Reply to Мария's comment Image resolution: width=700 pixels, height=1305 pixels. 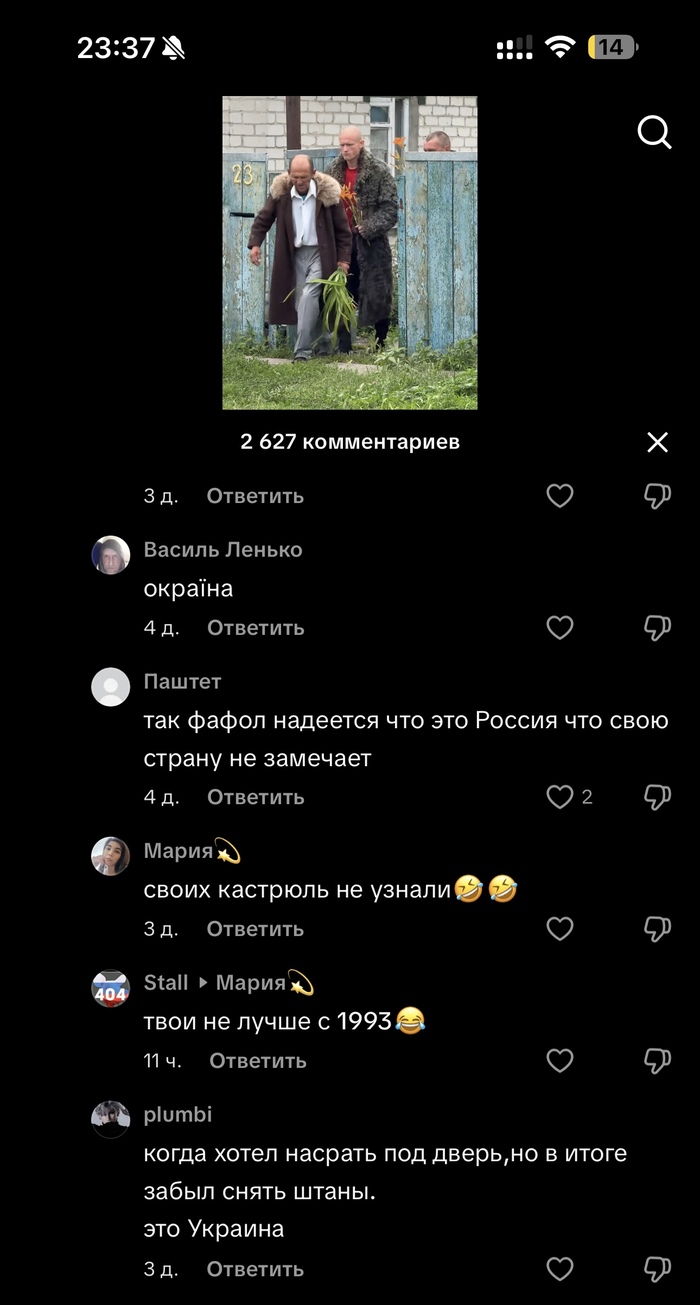coord(255,929)
